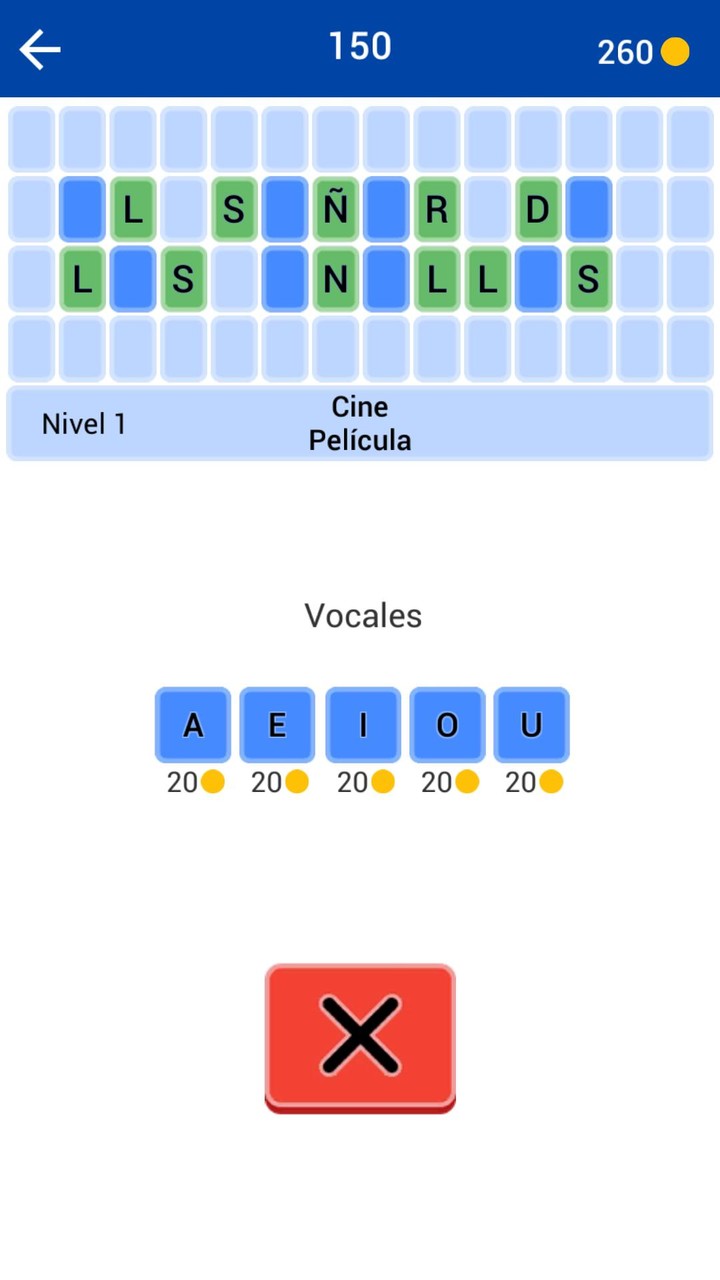Close the vowels panel with red X
This screenshot has height=1280, width=720.
(360, 1037)
